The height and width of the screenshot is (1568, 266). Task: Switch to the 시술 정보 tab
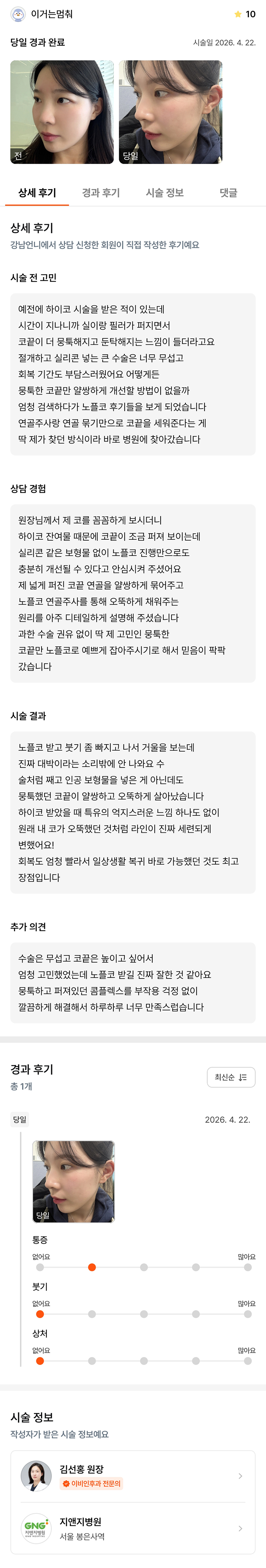click(x=165, y=193)
